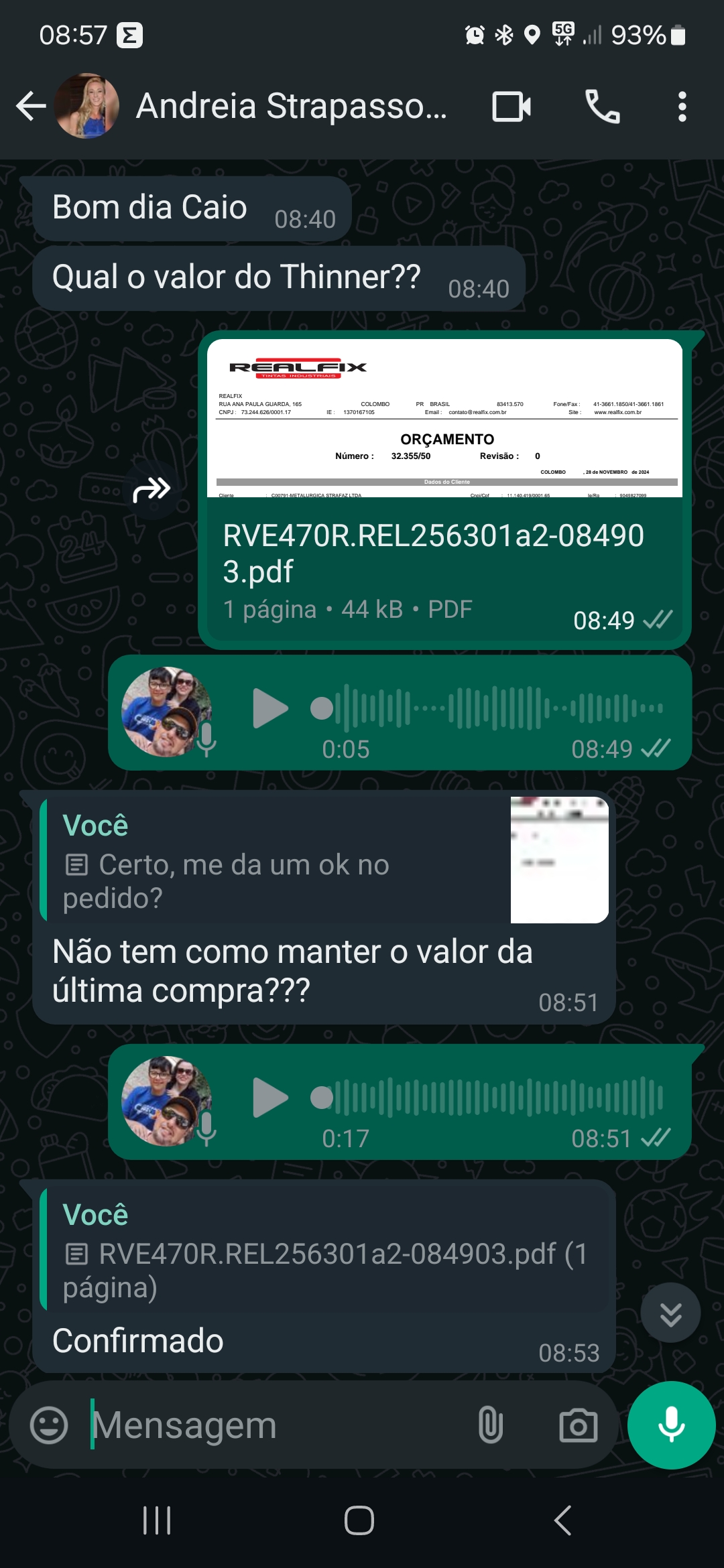Viewport: 724px width, 1568px height.
Task: Record a voice message with the microphone
Action: click(x=671, y=1425)
